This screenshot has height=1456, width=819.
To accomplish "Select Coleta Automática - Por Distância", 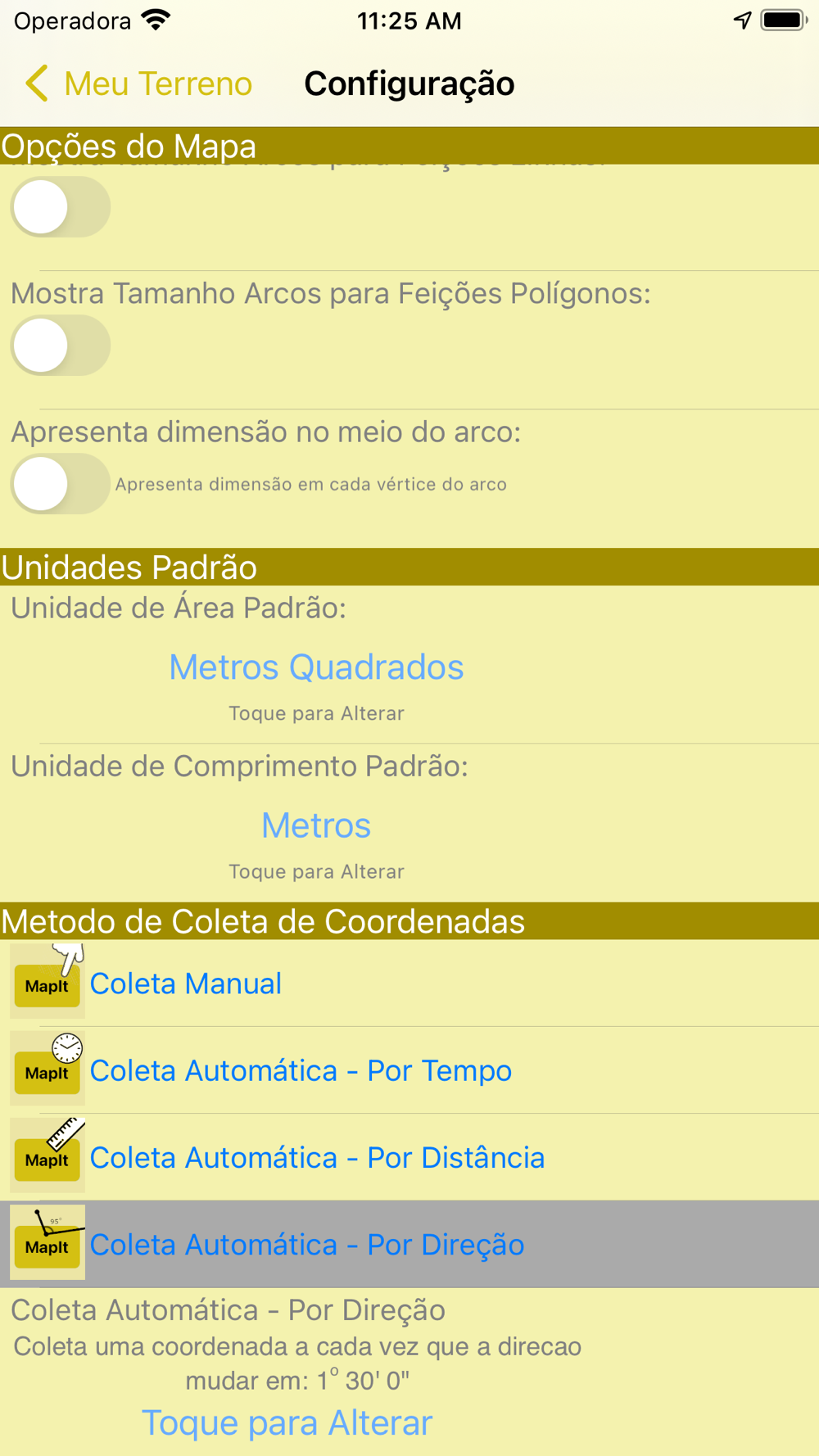I will point(317,1157).
